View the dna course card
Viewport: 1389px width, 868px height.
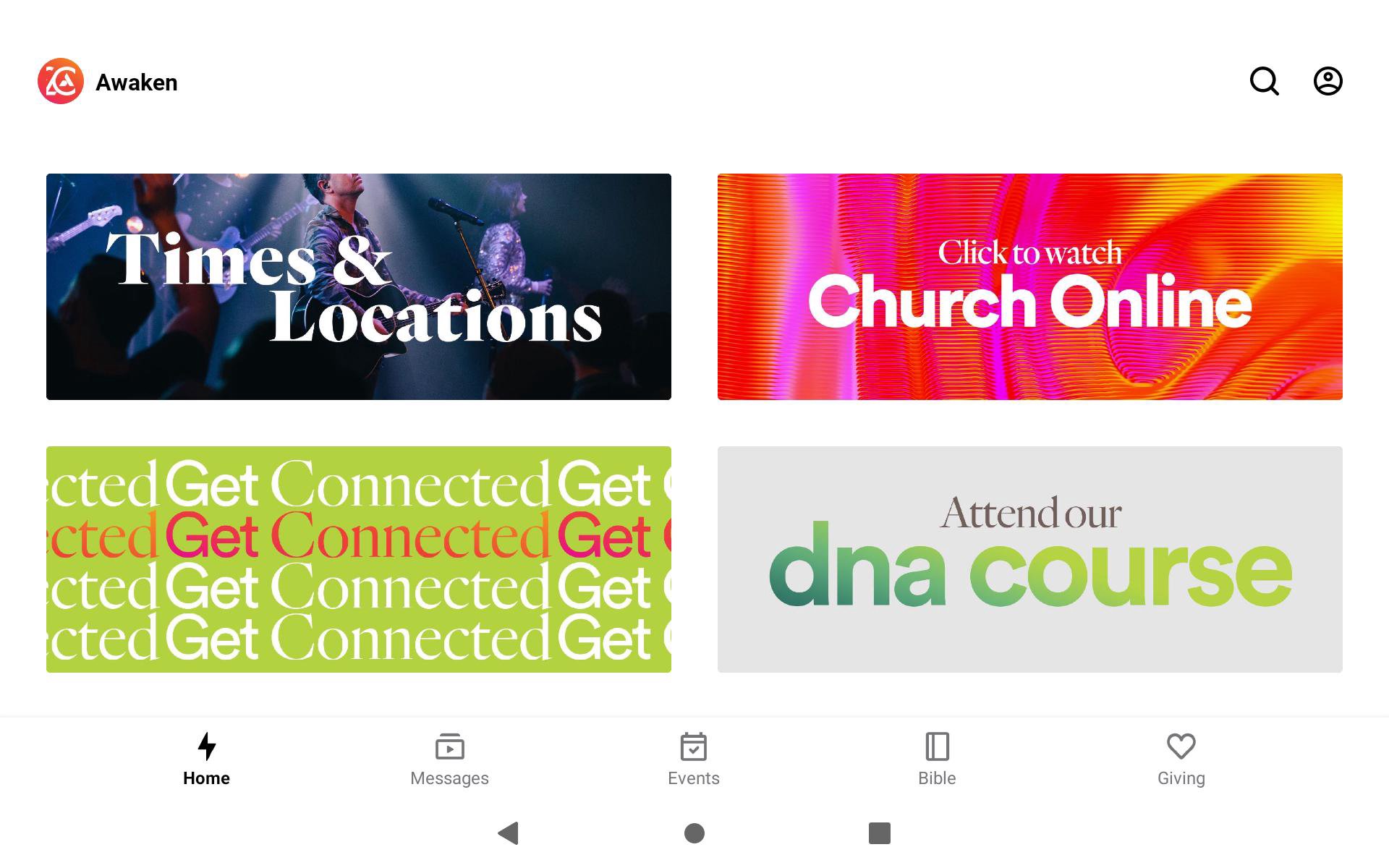pyautogui.click(x=1029, y=559)
